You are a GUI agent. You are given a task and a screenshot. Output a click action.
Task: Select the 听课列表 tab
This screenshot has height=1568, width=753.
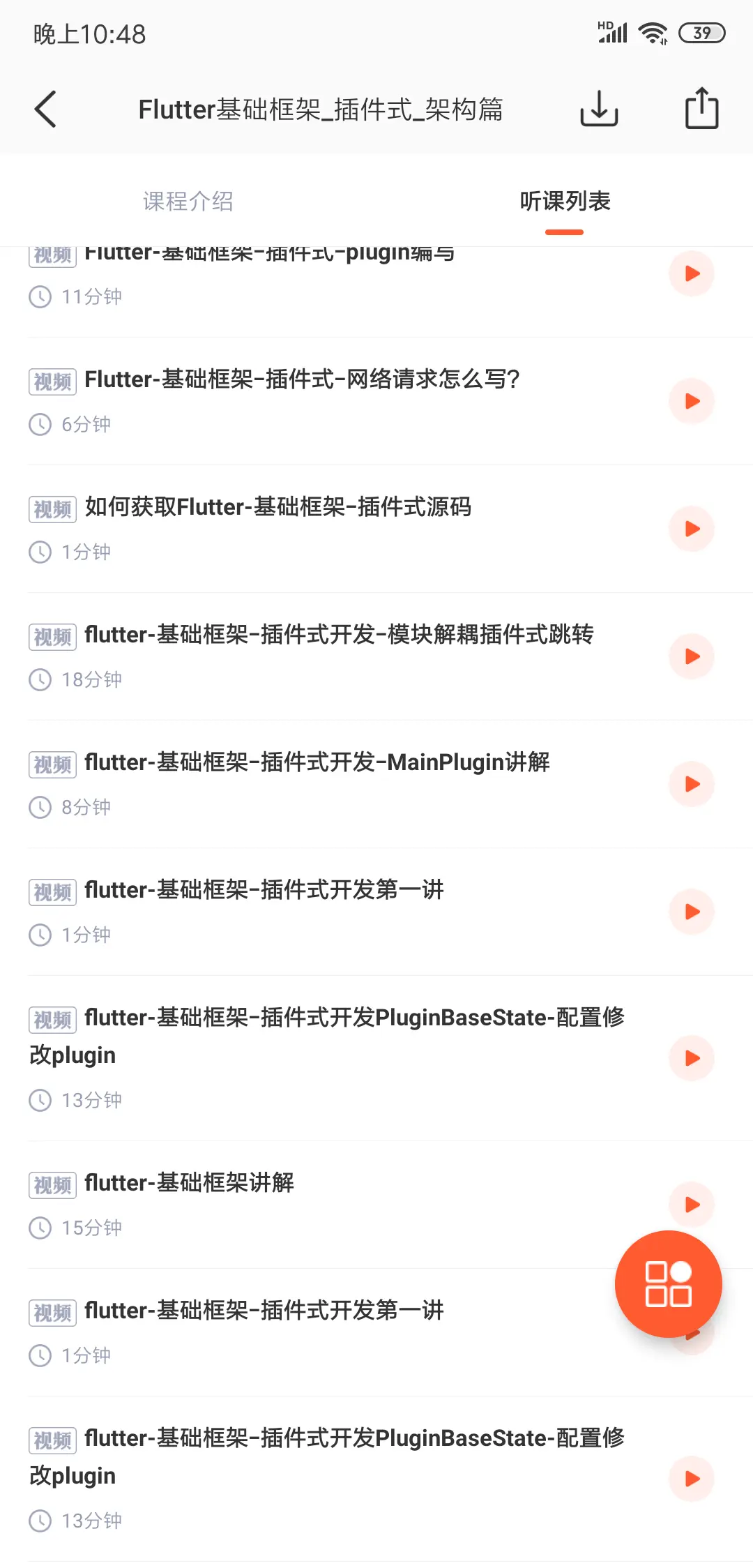click(x=565, y=202)
